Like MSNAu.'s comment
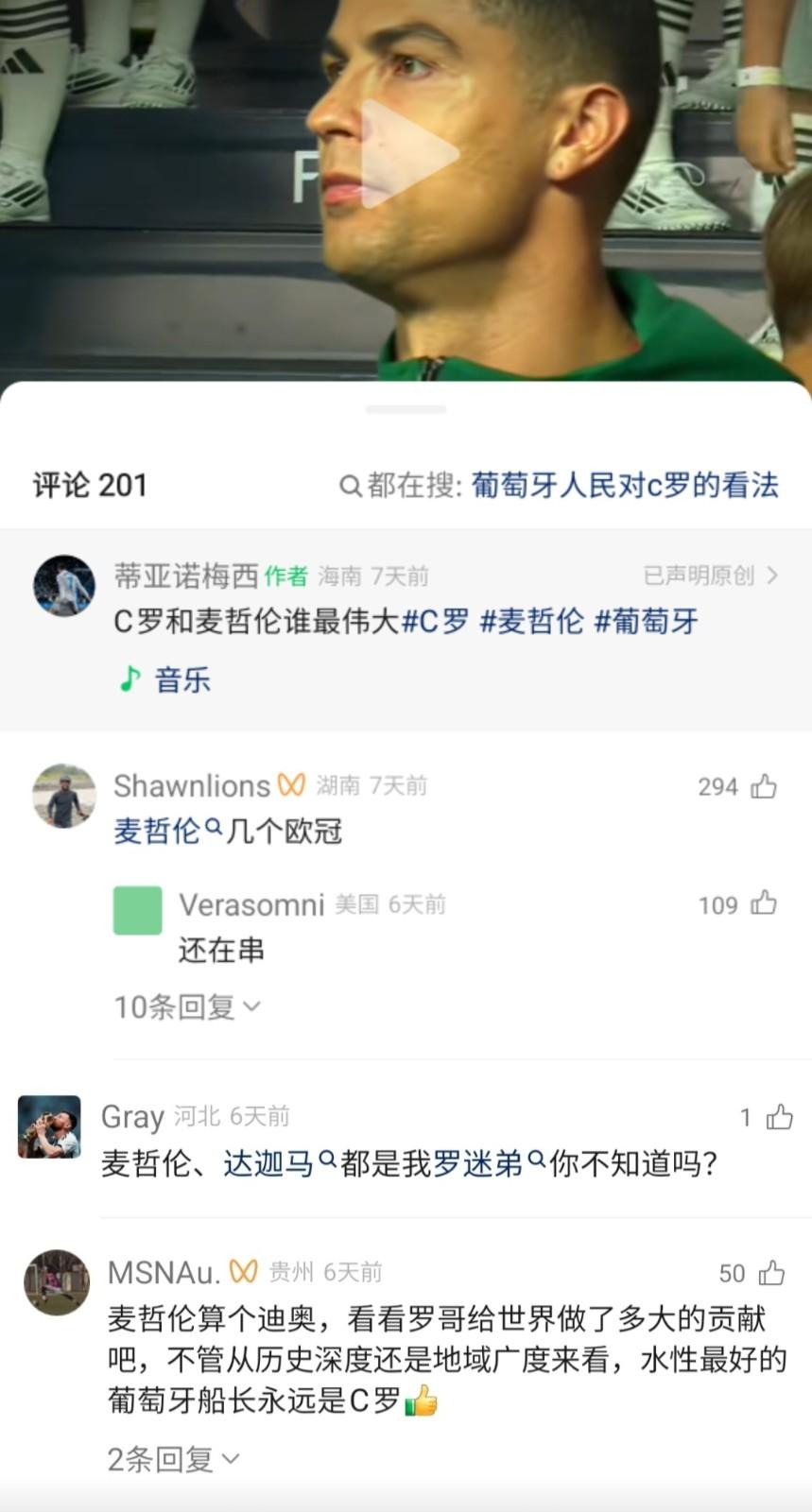This screenshot has height=1512, width=812. (771, 1273)
